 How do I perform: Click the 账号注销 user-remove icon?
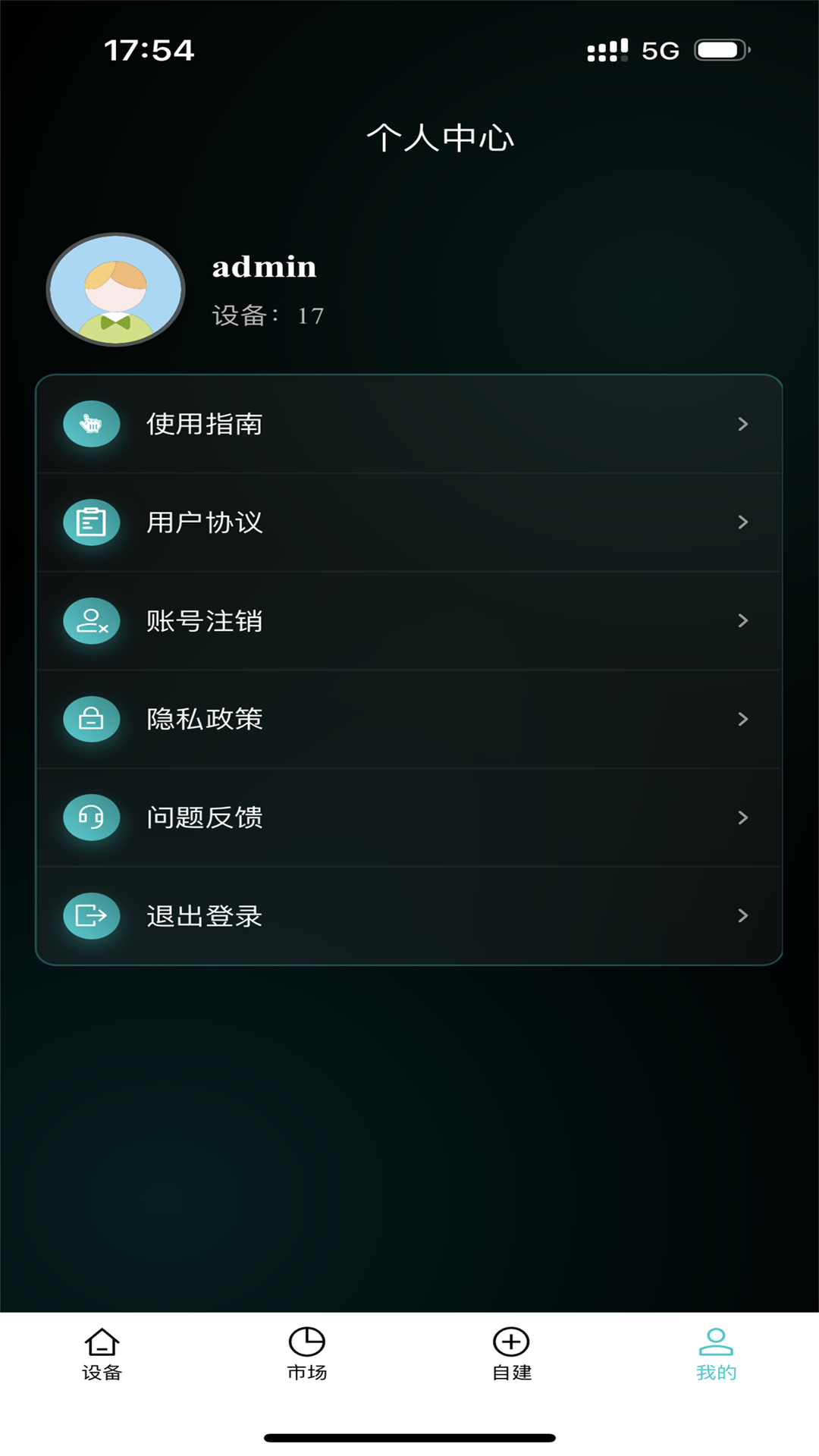point(91,621)
